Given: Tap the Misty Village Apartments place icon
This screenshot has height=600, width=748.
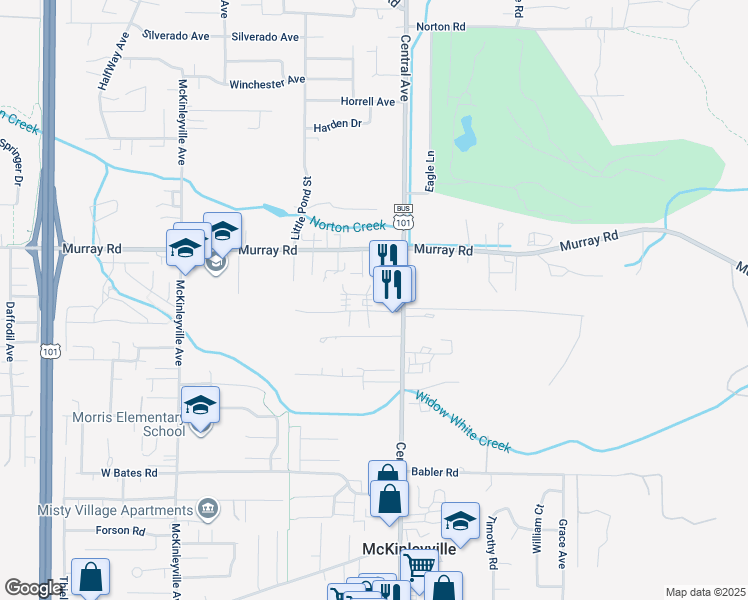Looking at the screenshot, I should (208, 507).
